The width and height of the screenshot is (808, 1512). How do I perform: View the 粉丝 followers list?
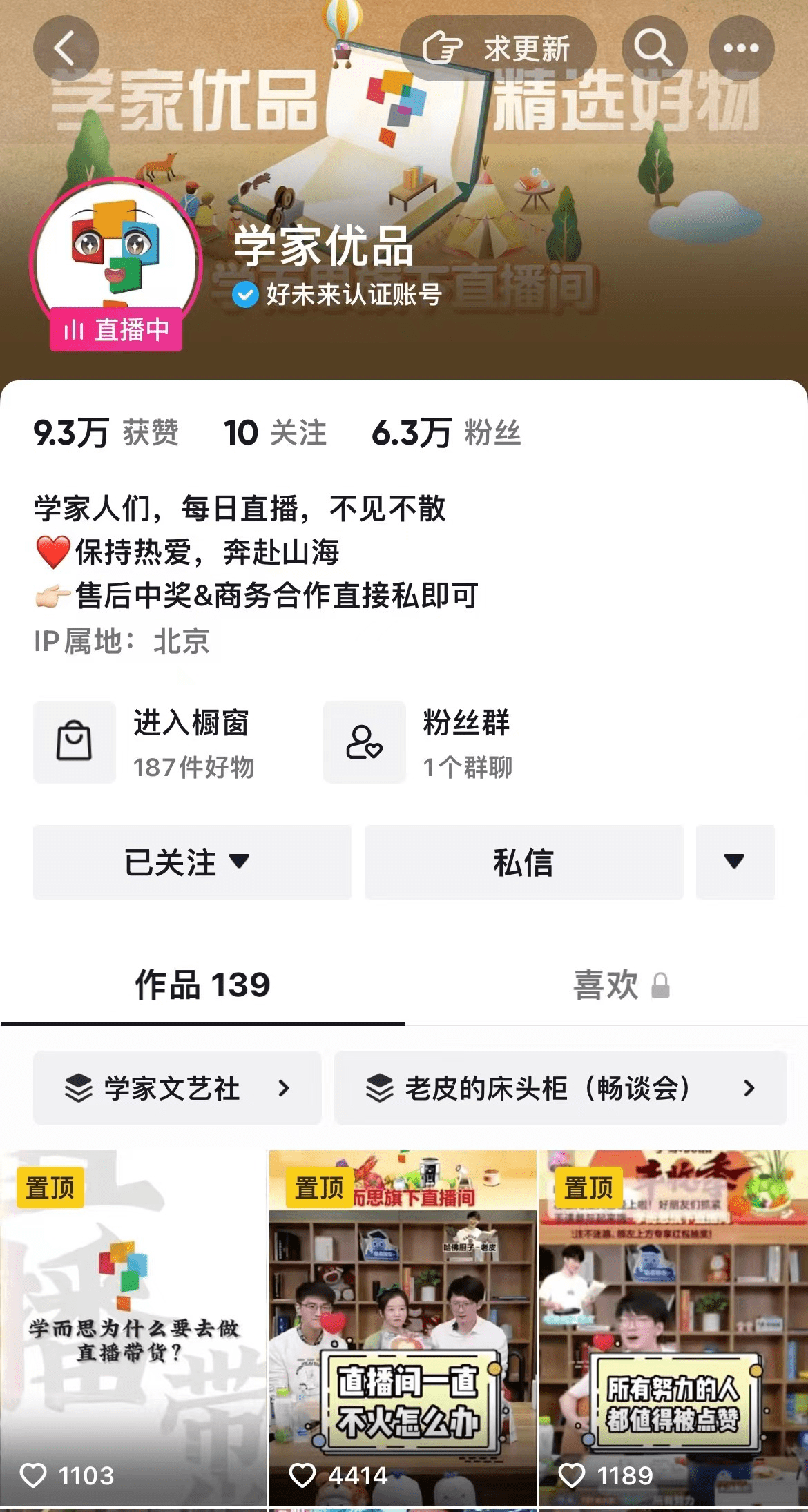point(446,433)
